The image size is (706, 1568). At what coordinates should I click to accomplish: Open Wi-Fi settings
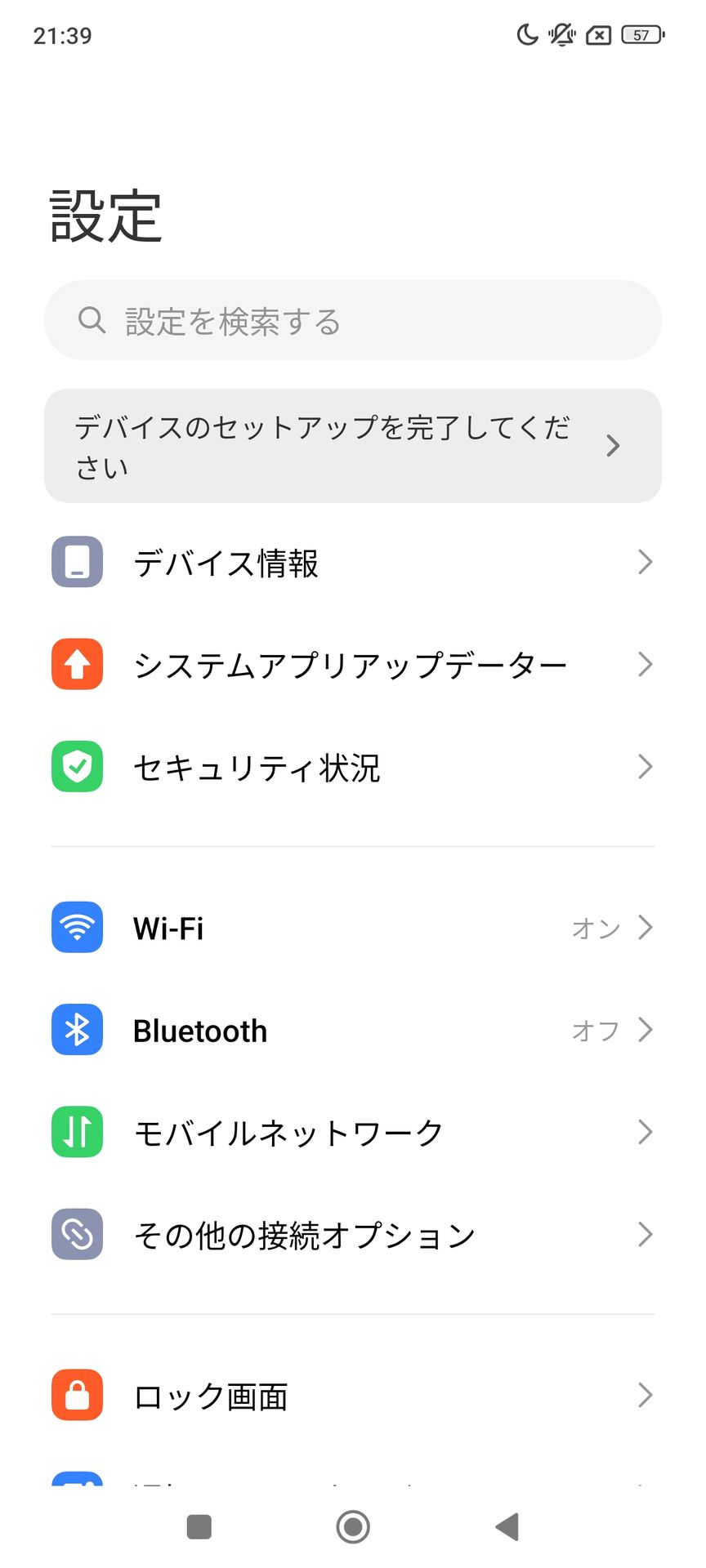pyautogui.click(x=353, y=928)
